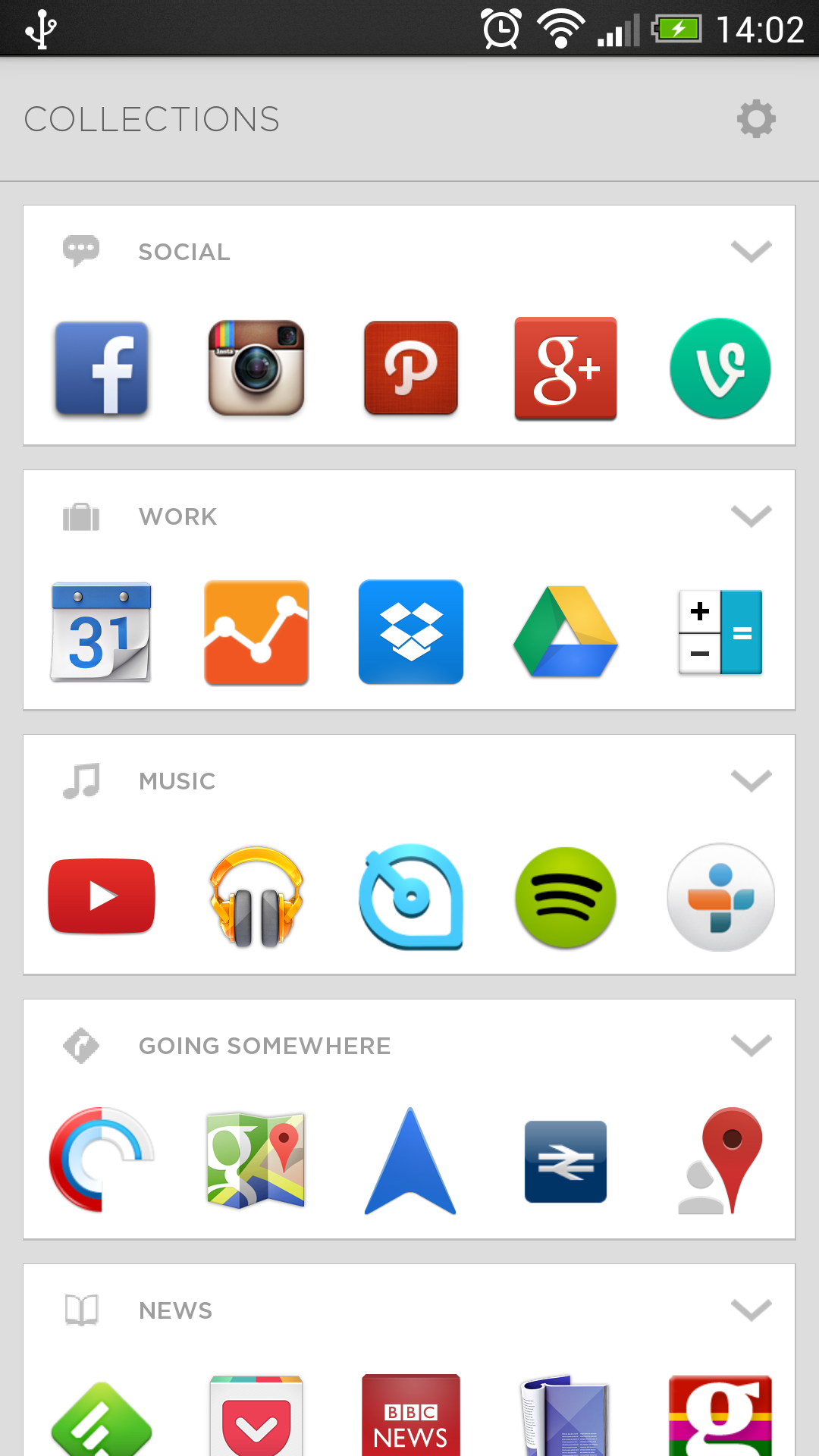Expand the WORK collection
819x1456 pixels.
751,516
